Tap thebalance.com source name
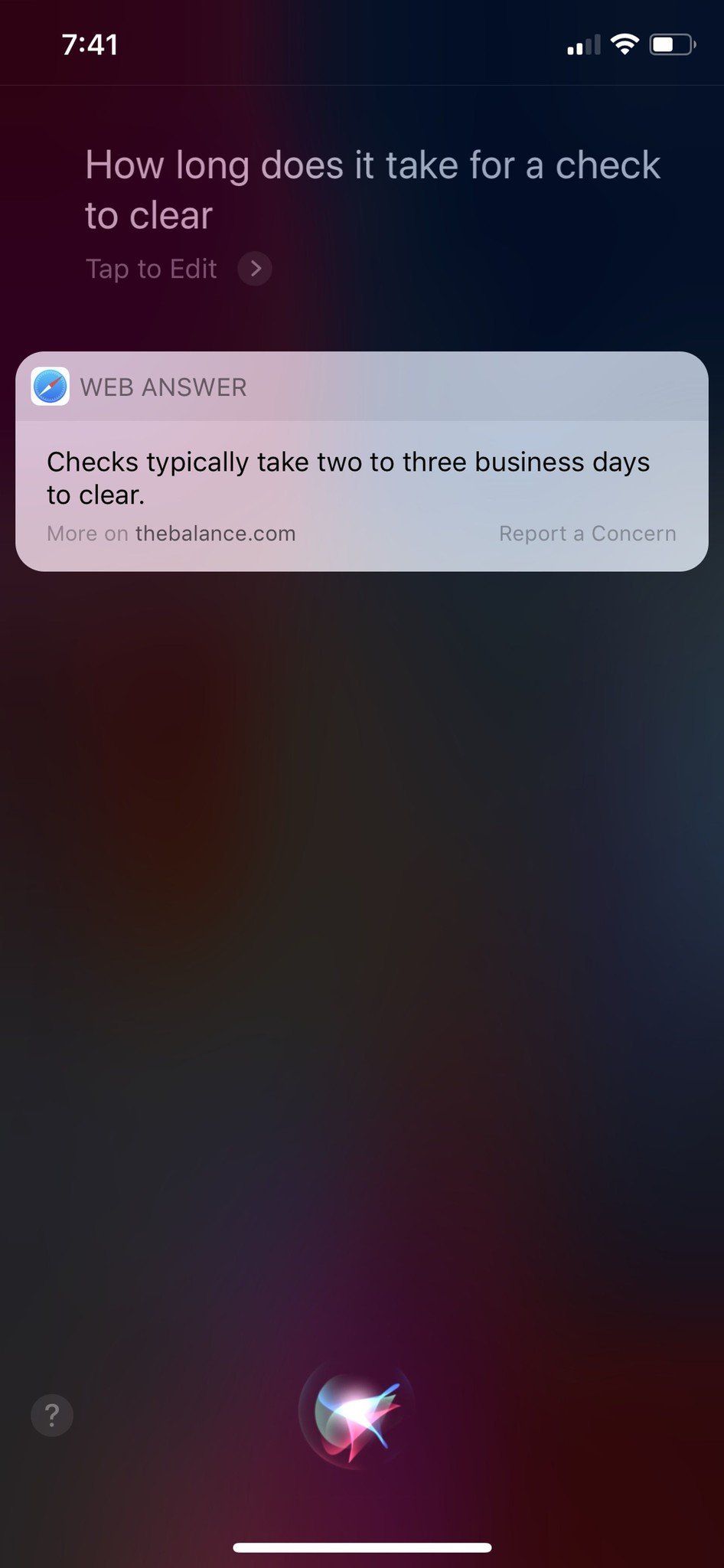724x1568 pixels. (x=214, y=534)
